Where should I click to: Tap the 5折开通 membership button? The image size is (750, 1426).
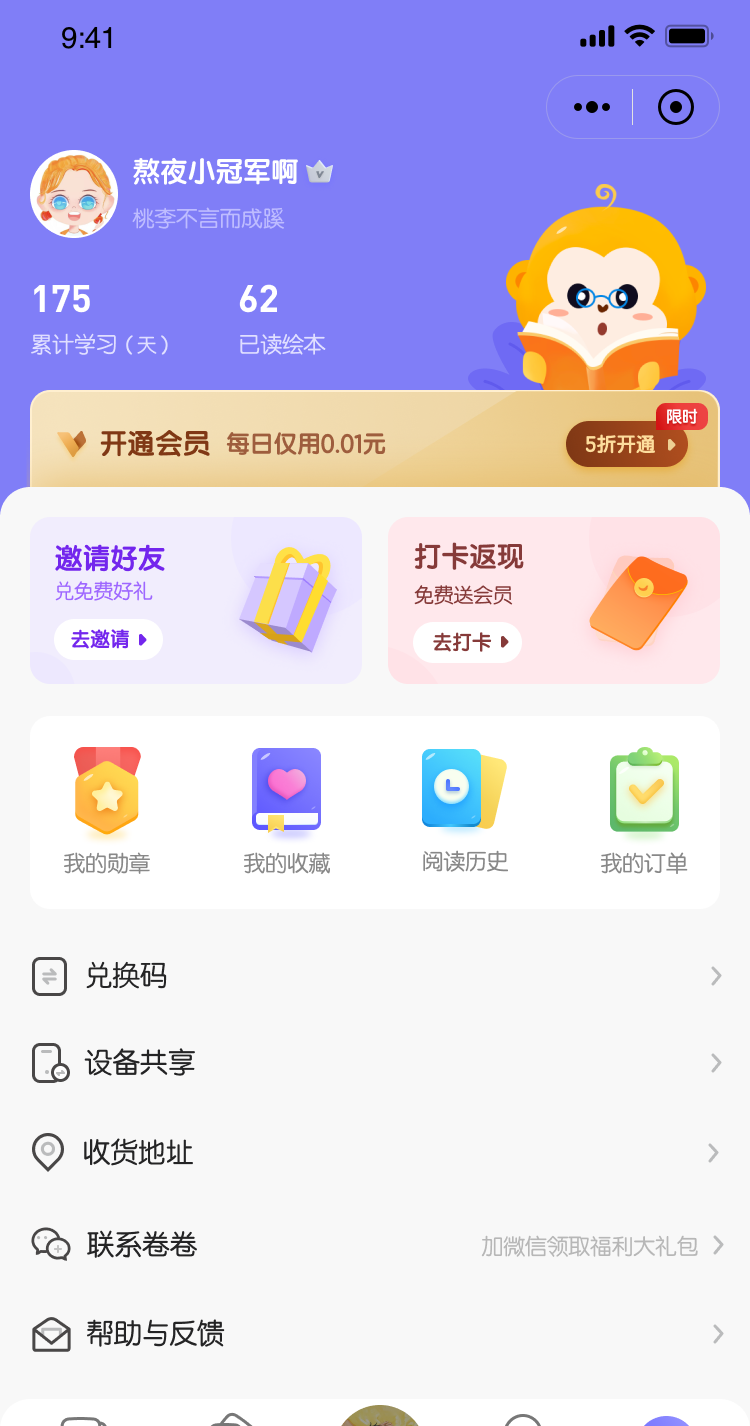tap(627, 444)
